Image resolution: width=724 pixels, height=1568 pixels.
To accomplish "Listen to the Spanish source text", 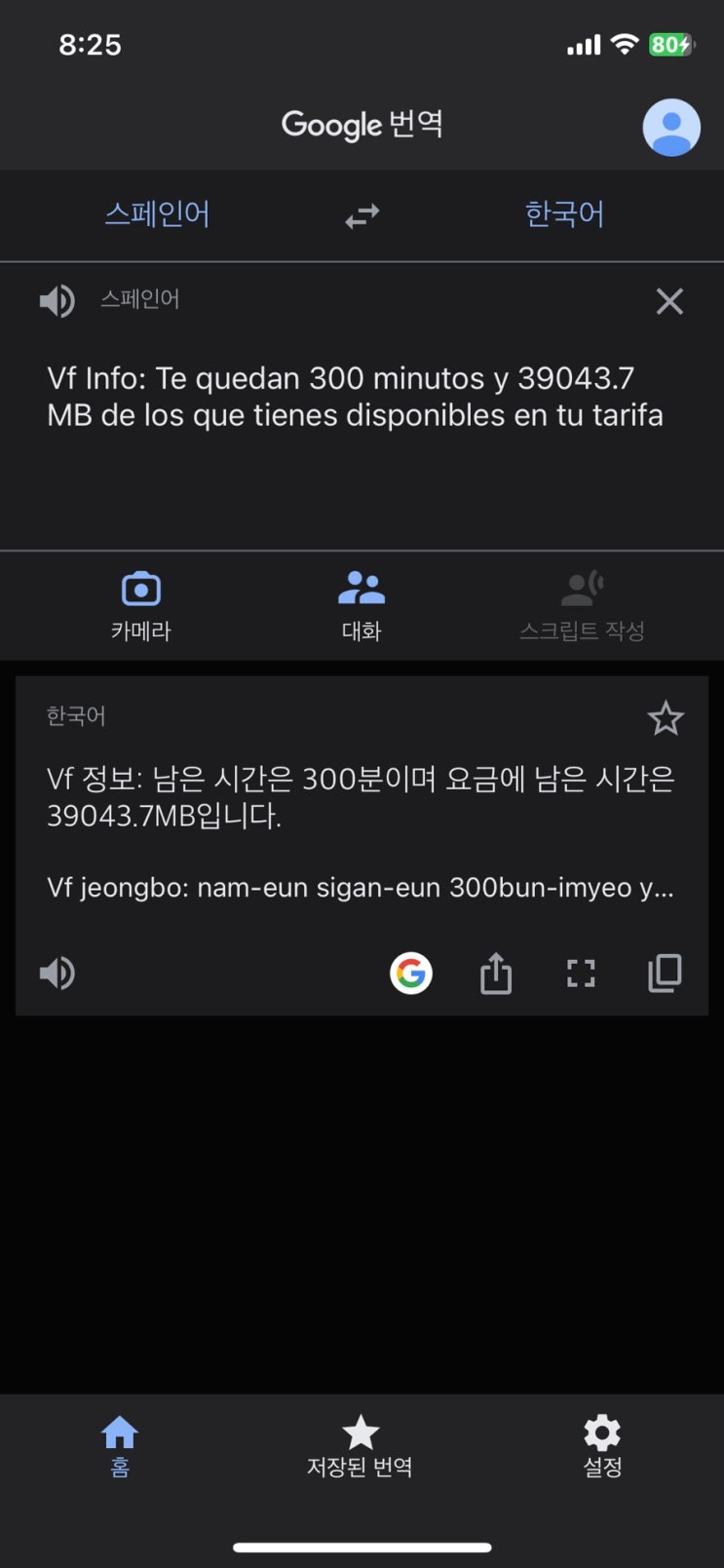I will (x=57, y=300).
